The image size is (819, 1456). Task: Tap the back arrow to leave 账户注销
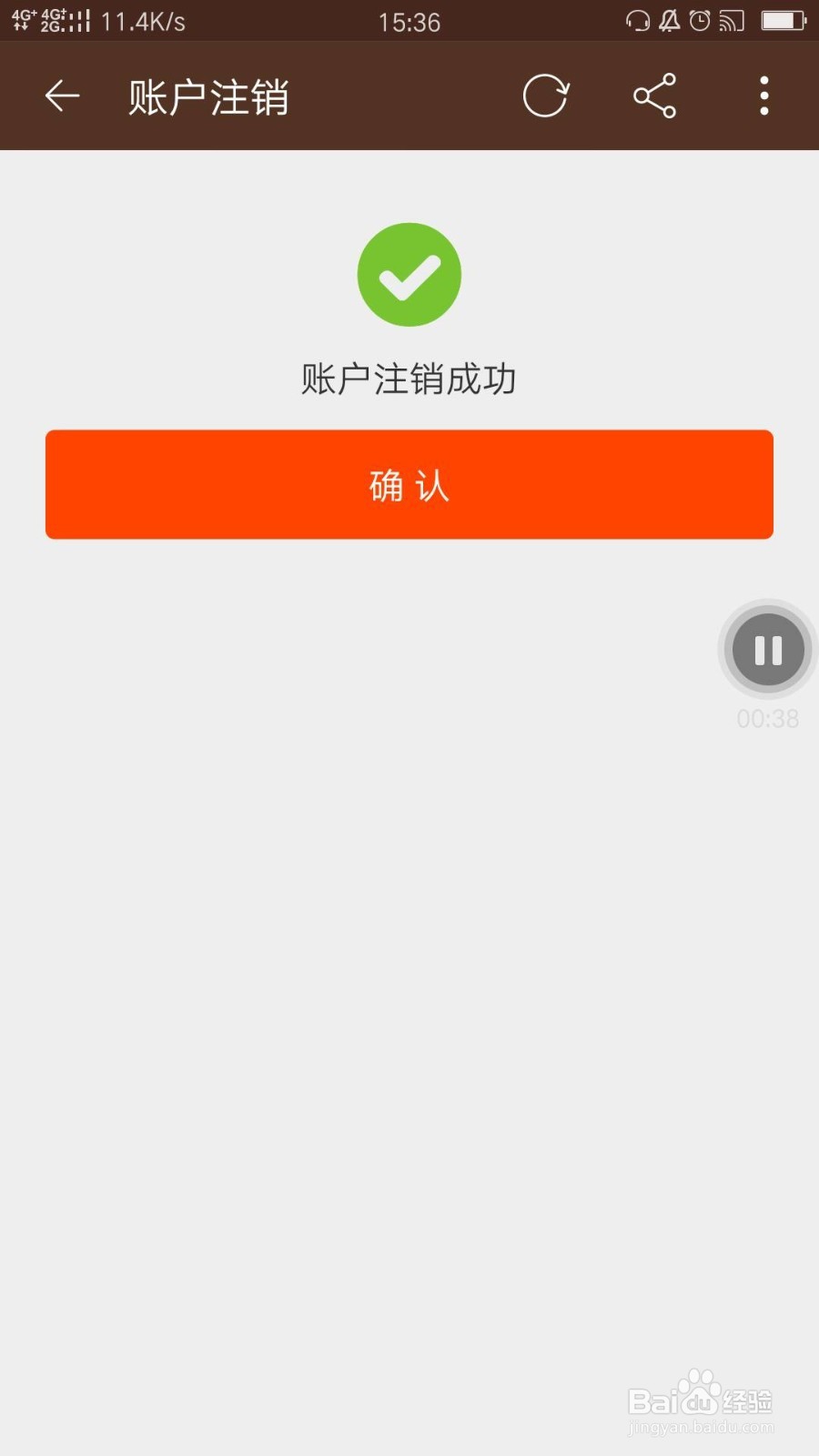60,95
